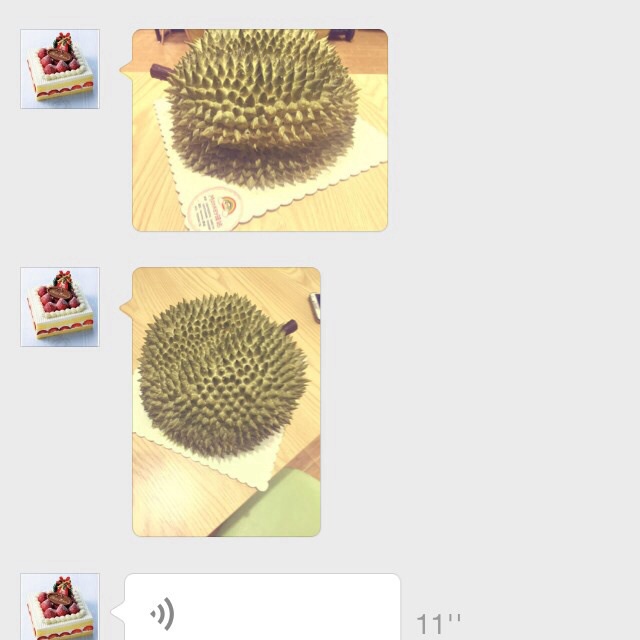Open the durian cake photo with label
640x640 pixels.
(x=260, y=130)
